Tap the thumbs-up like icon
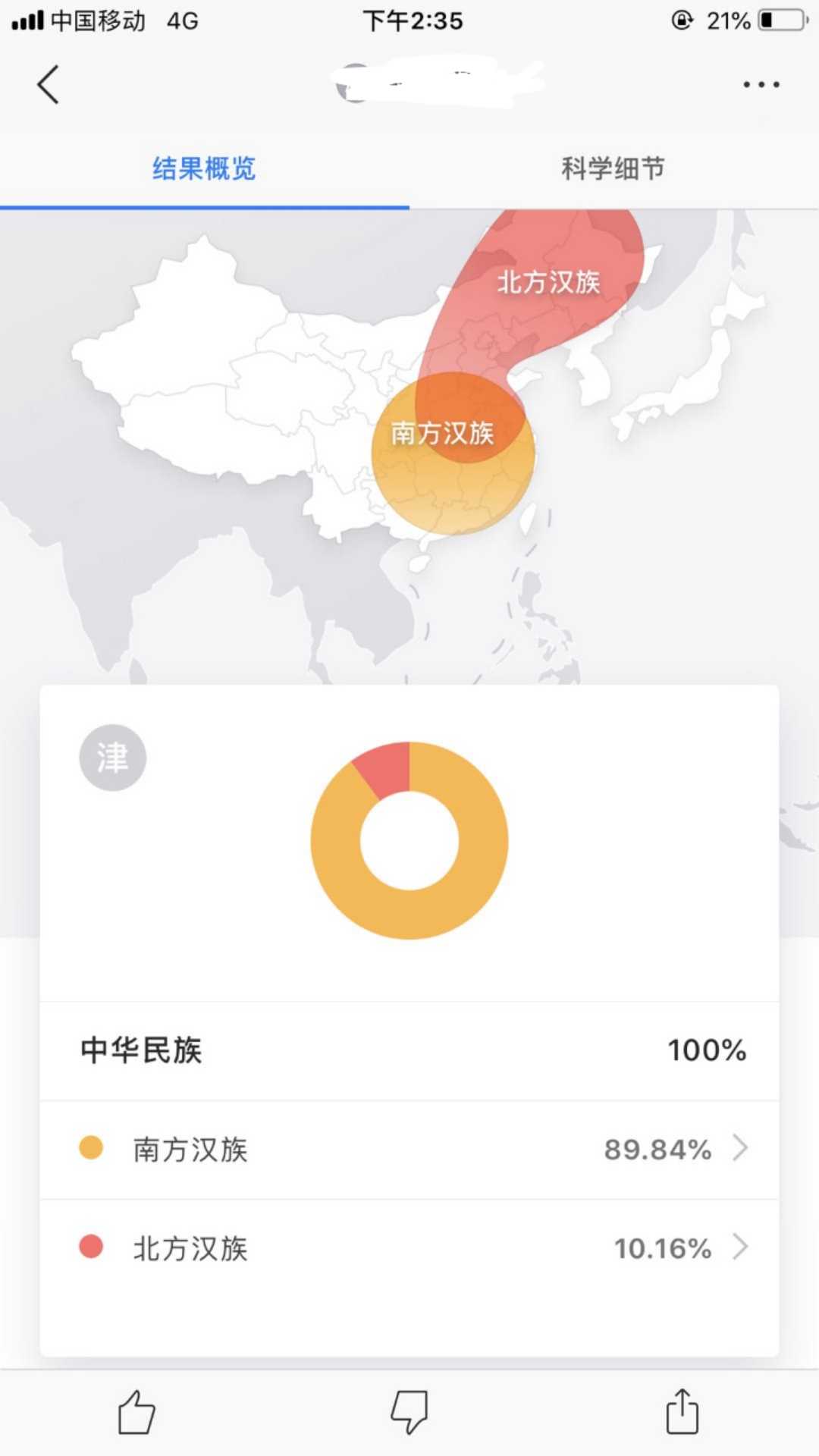Viewport: 819px width, 1456px height. click(136, 1412)
